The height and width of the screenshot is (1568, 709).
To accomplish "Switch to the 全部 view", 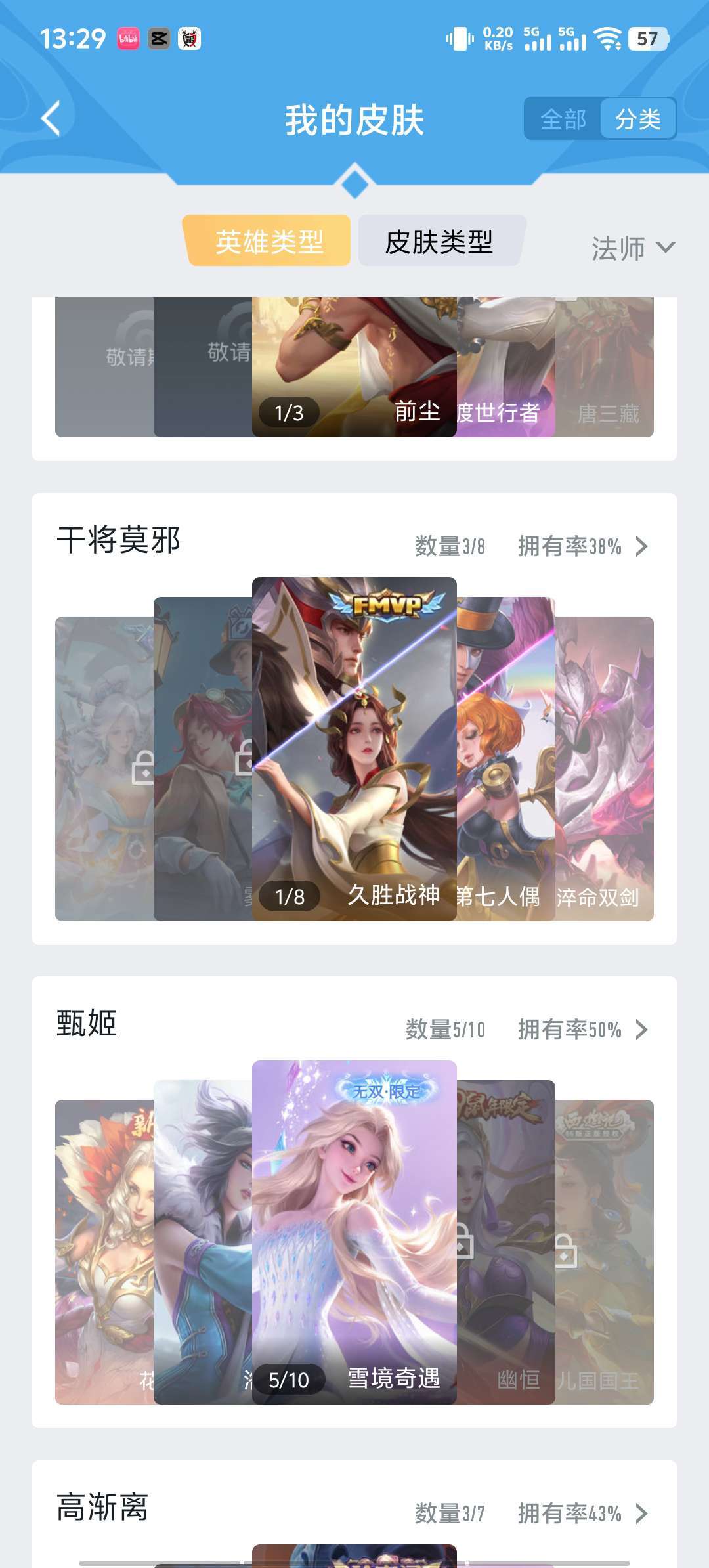I will (x=563, y=119).
